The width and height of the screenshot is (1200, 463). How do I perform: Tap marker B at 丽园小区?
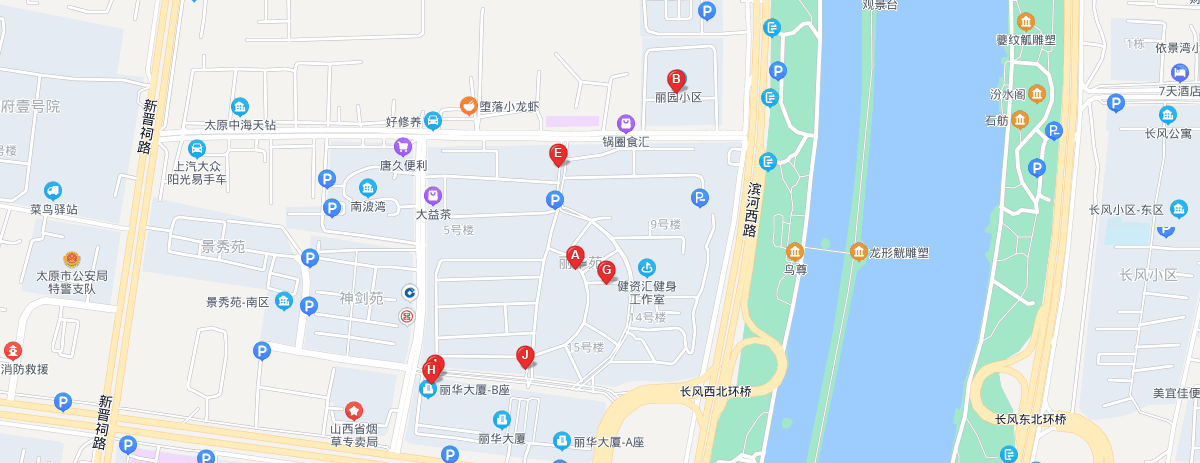(x=676, y=80)
